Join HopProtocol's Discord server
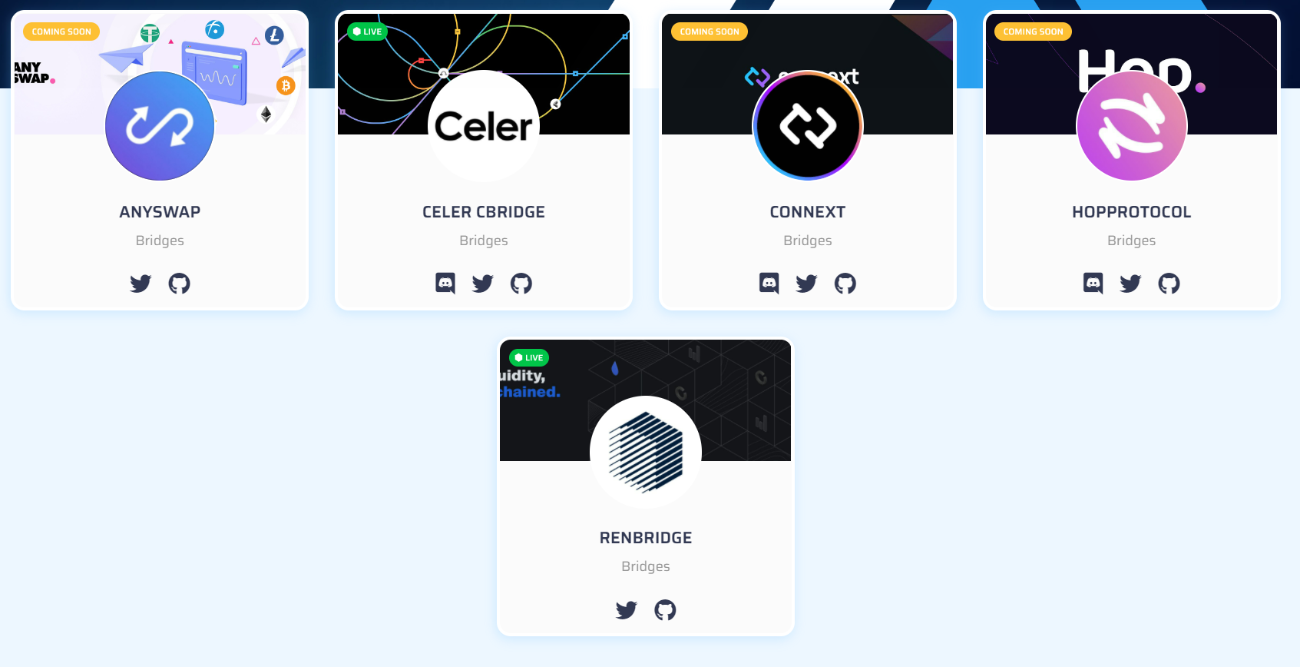1300x667 pixels. click(x=1093, y=283)
